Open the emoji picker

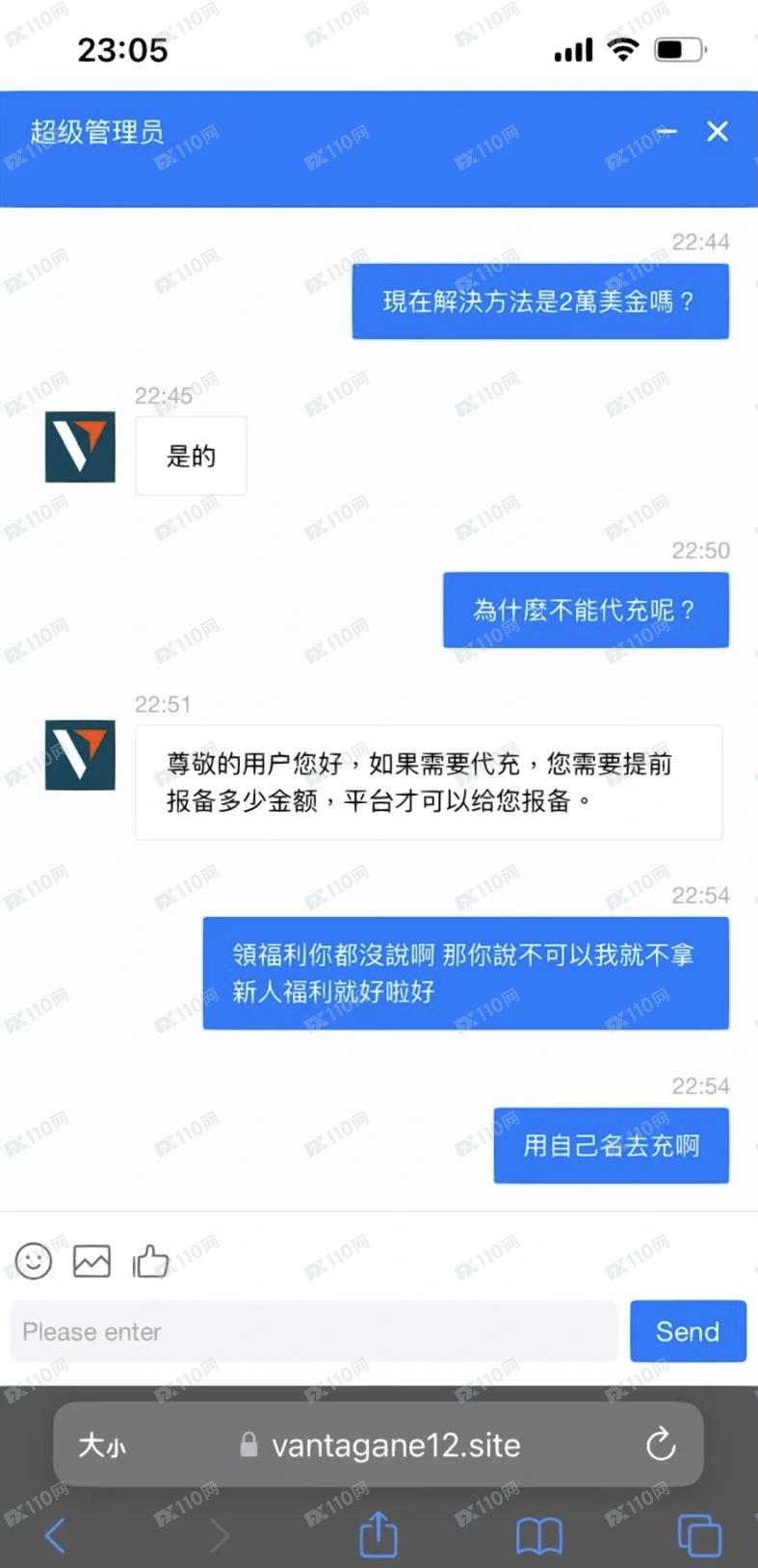(34, 1260)
